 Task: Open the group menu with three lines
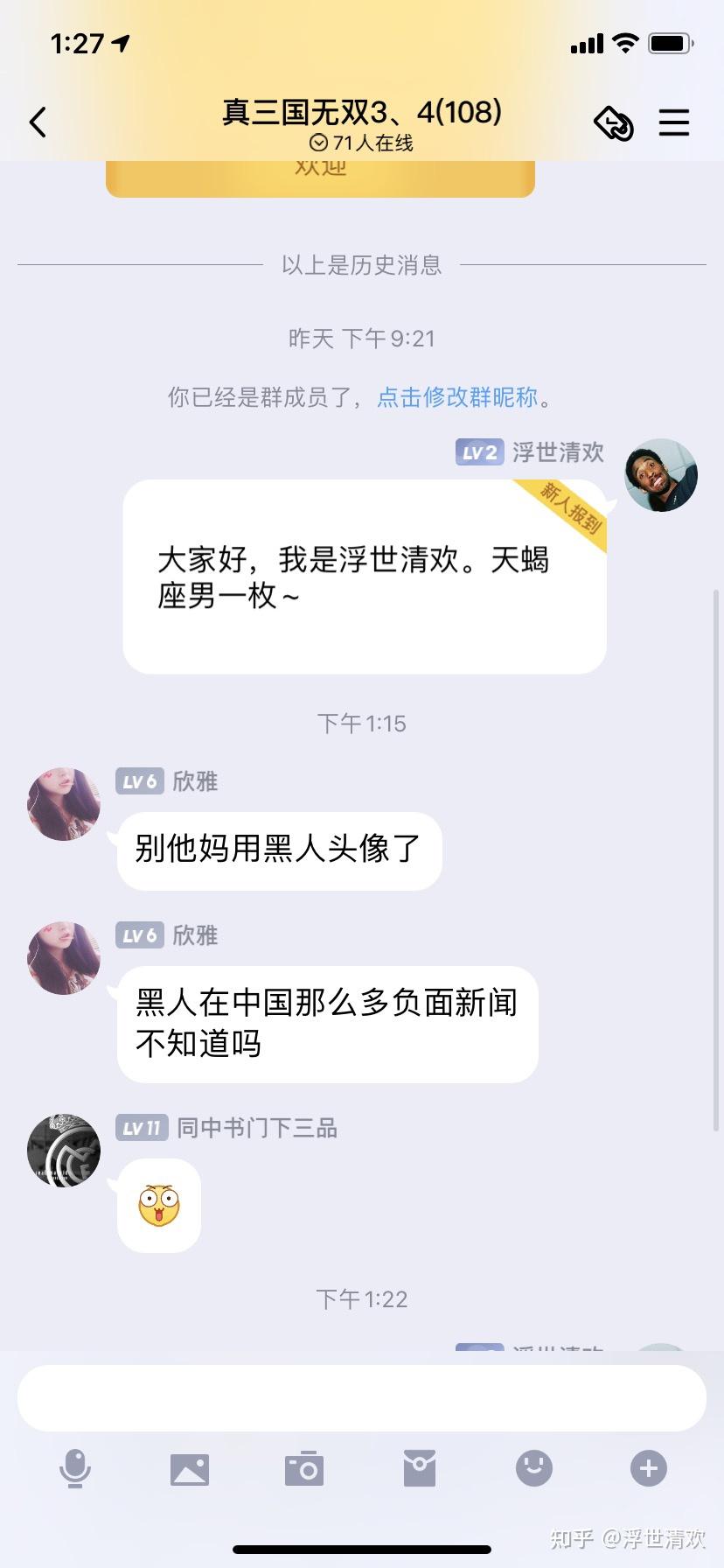674,122
